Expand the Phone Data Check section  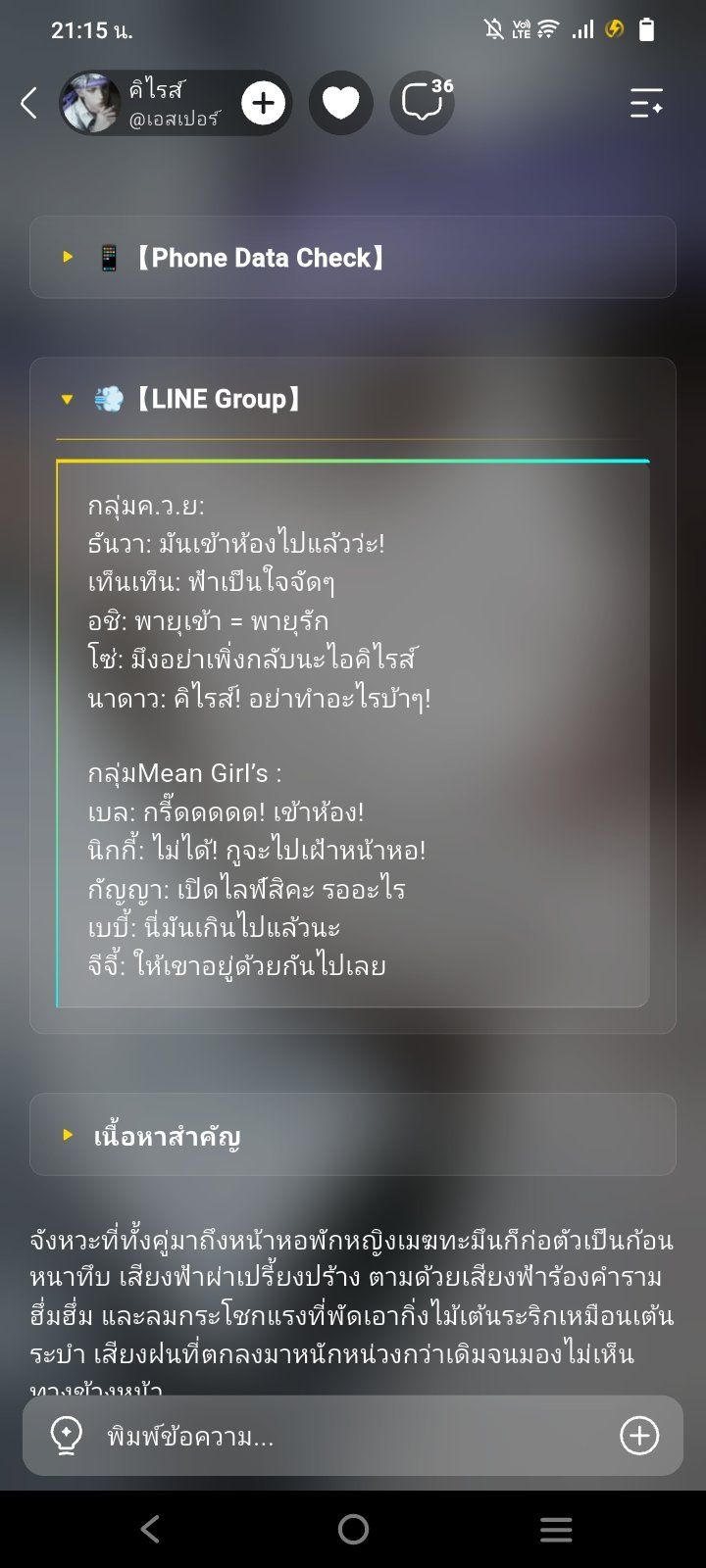click(x=353, y=257)
